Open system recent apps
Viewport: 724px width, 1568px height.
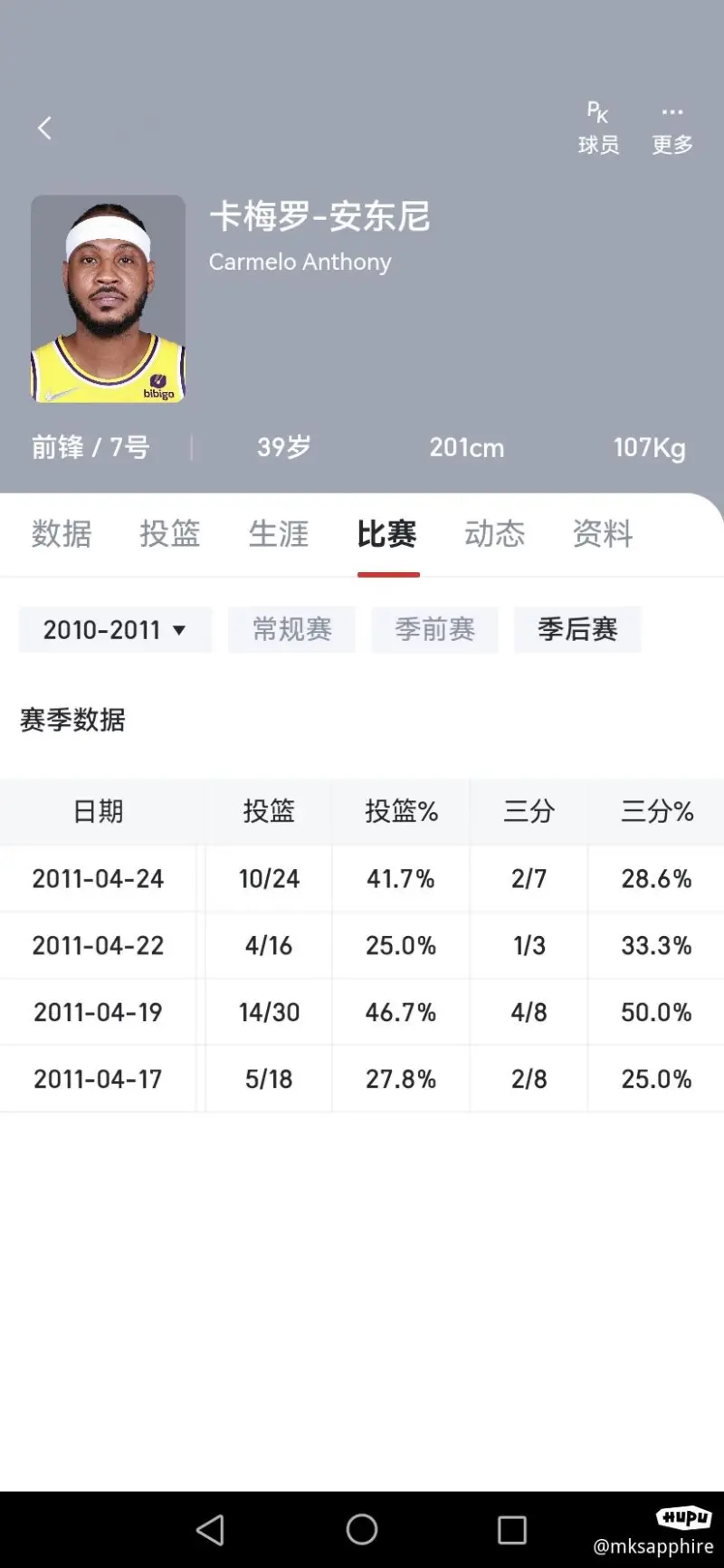click(x=512, y=1530)
